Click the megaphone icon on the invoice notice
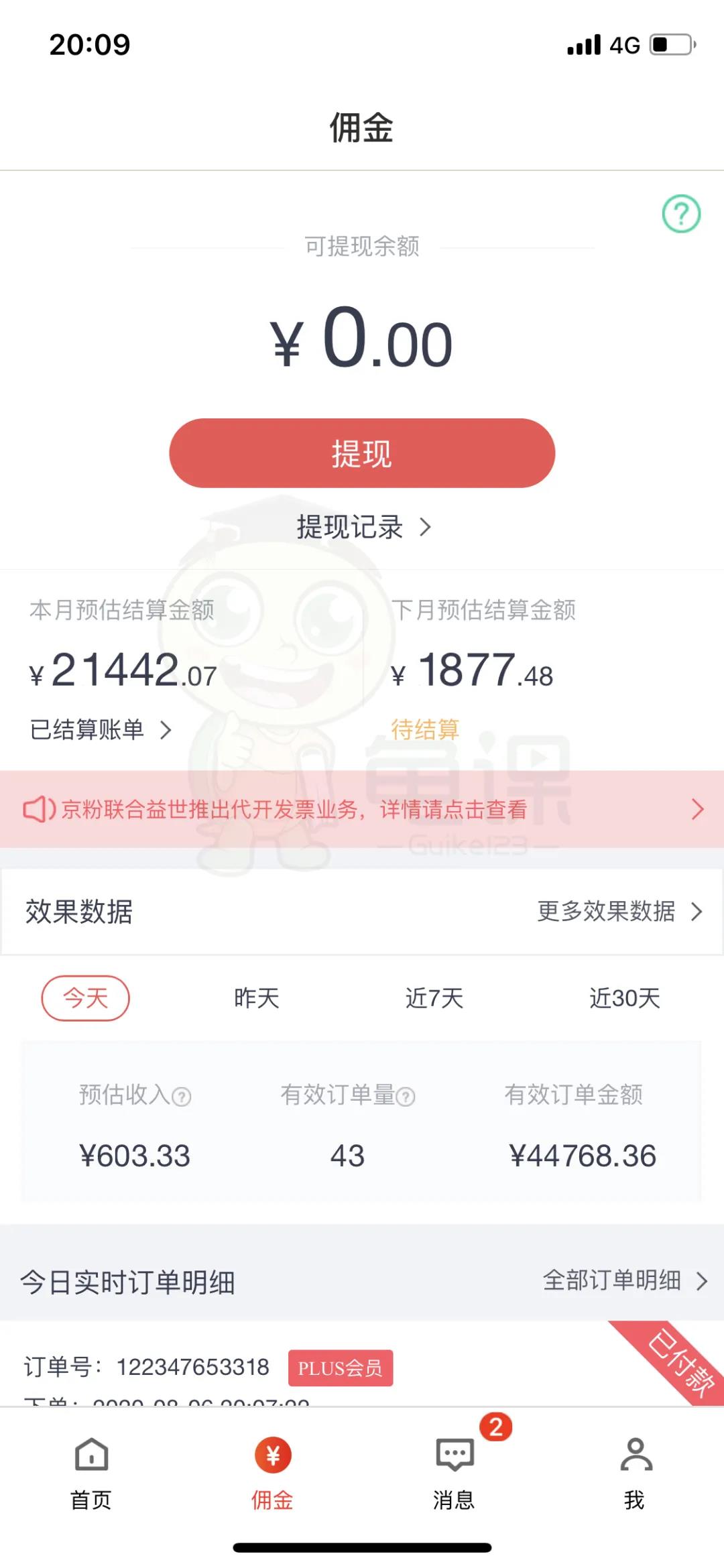Screen dimensions: 724x1568 point(39,809)
